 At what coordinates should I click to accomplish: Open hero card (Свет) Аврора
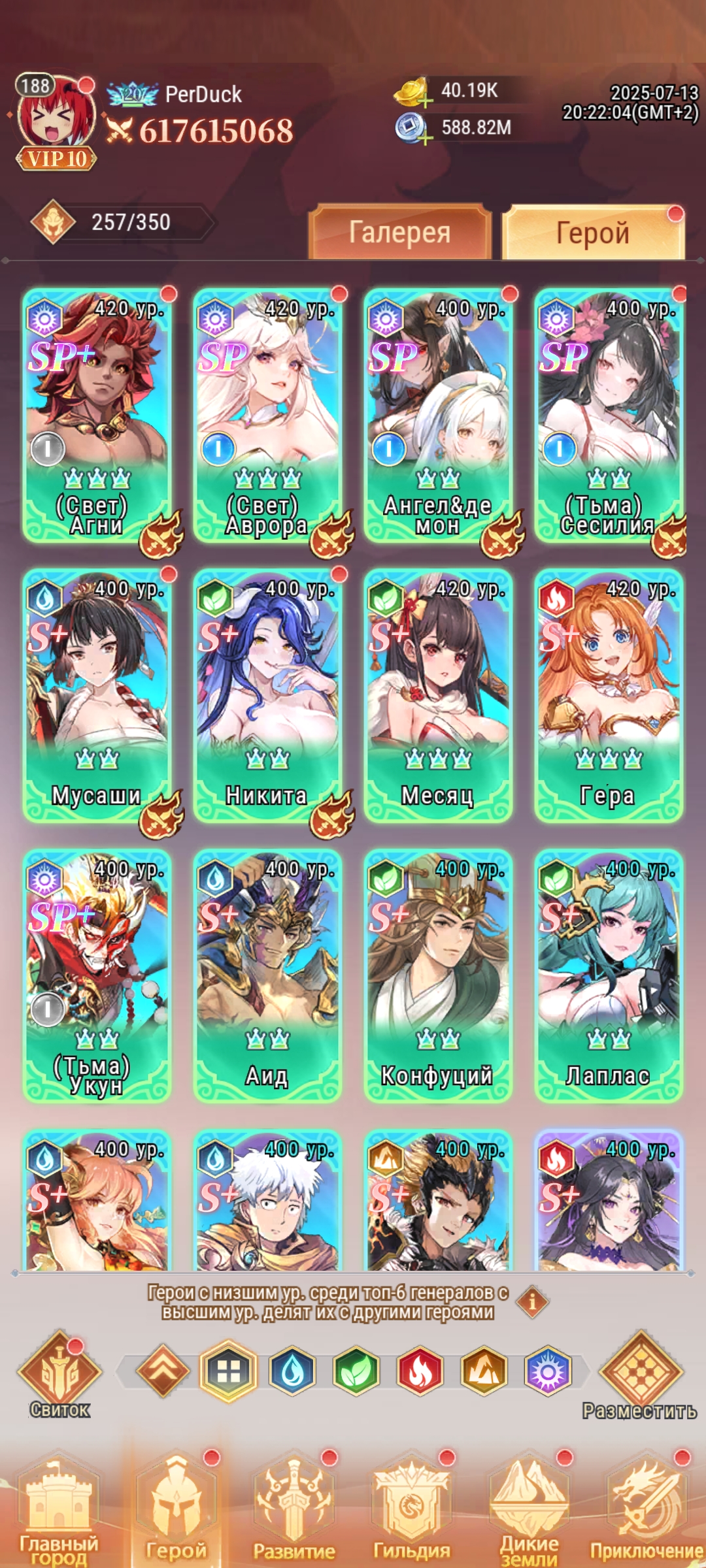click(x=267, y=416)
